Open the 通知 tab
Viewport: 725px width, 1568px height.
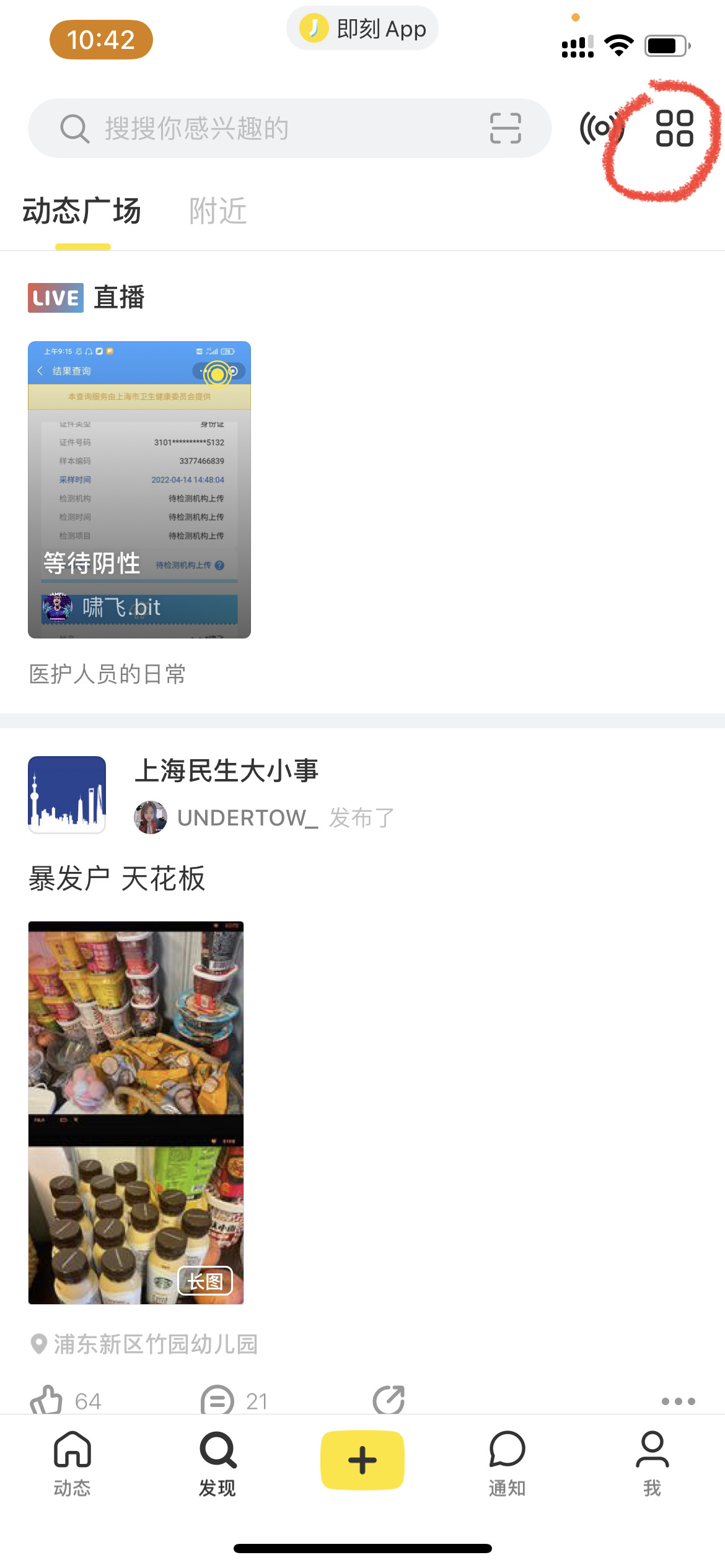[507, 1463]
